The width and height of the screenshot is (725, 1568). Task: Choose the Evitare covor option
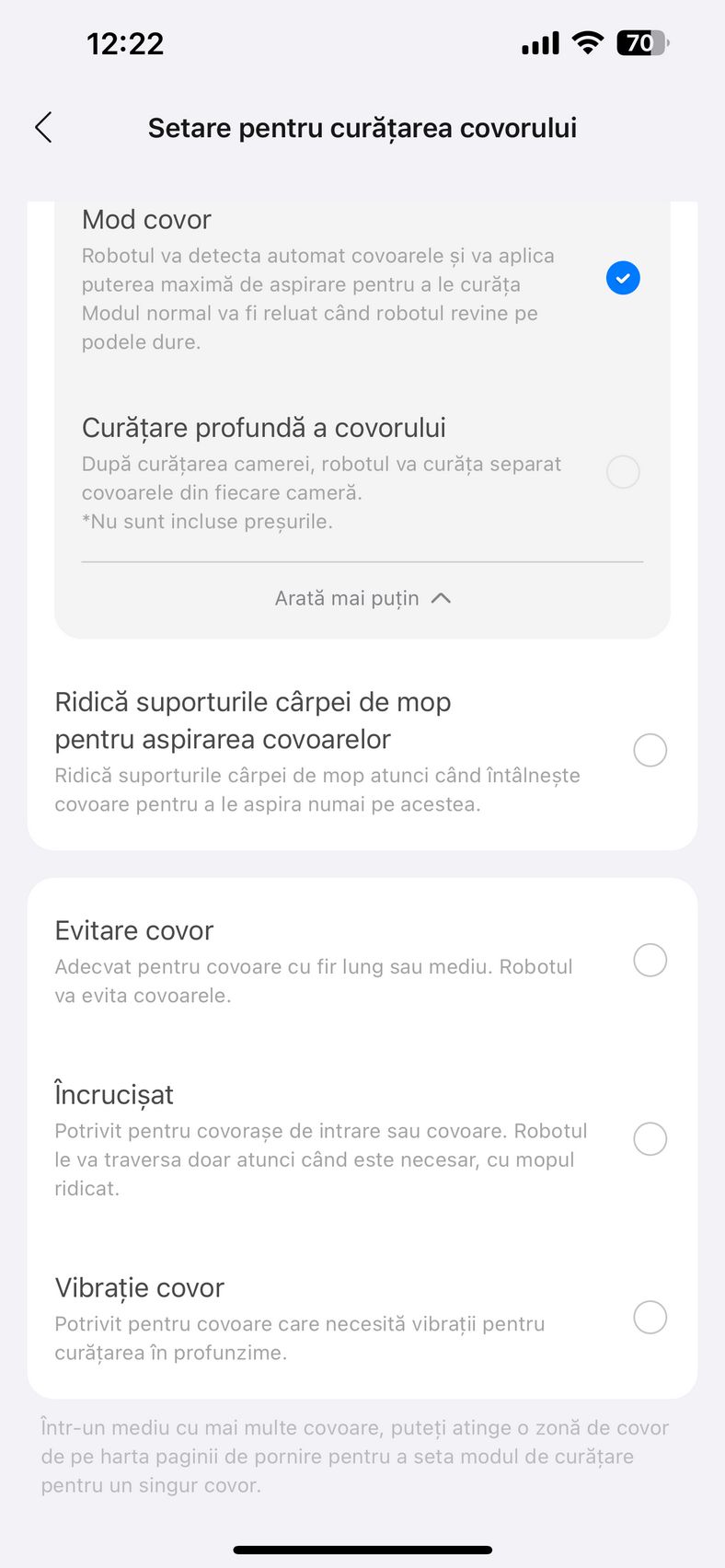(x=650, y=960)
